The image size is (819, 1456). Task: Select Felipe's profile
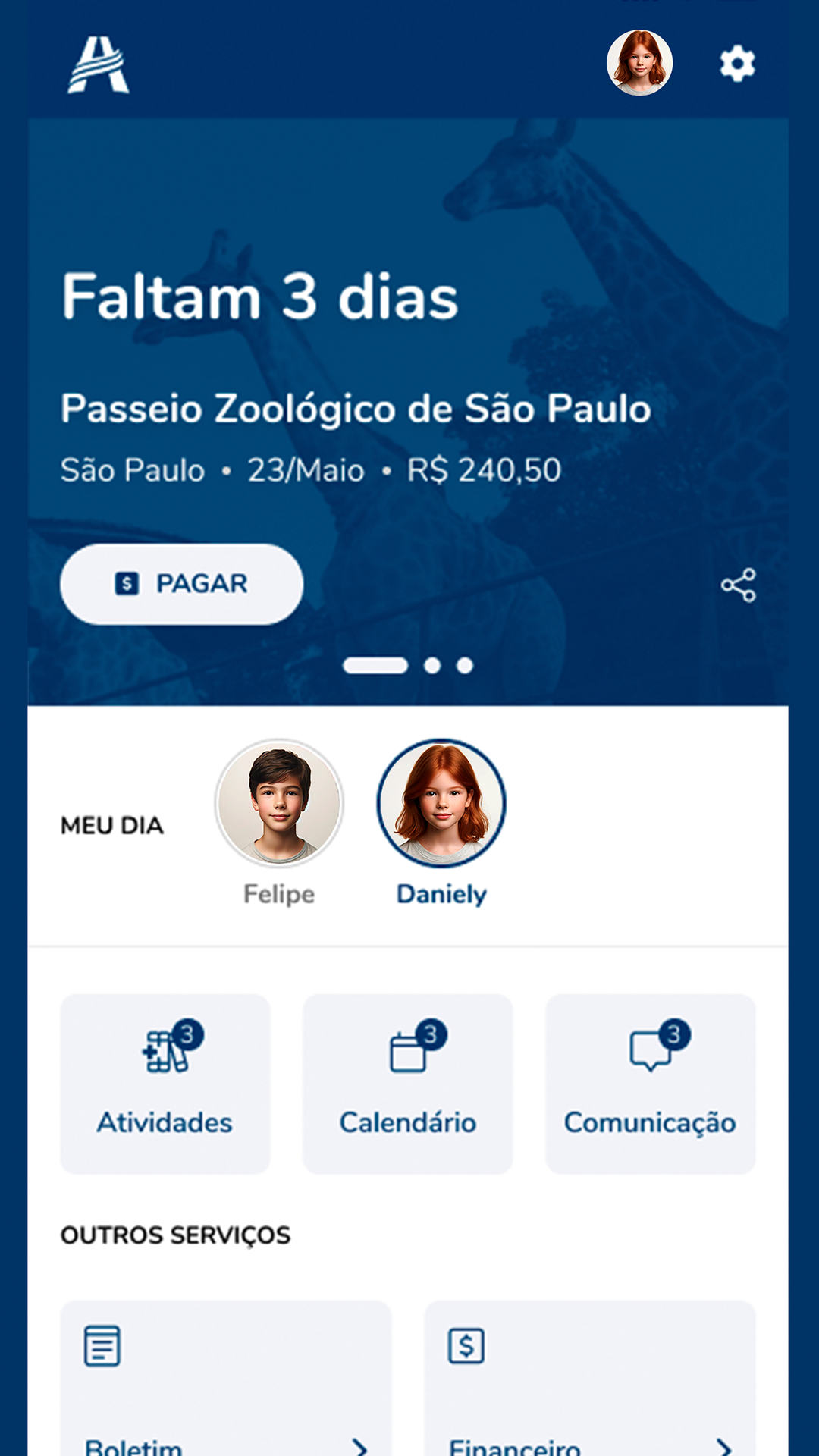(279, 804)
